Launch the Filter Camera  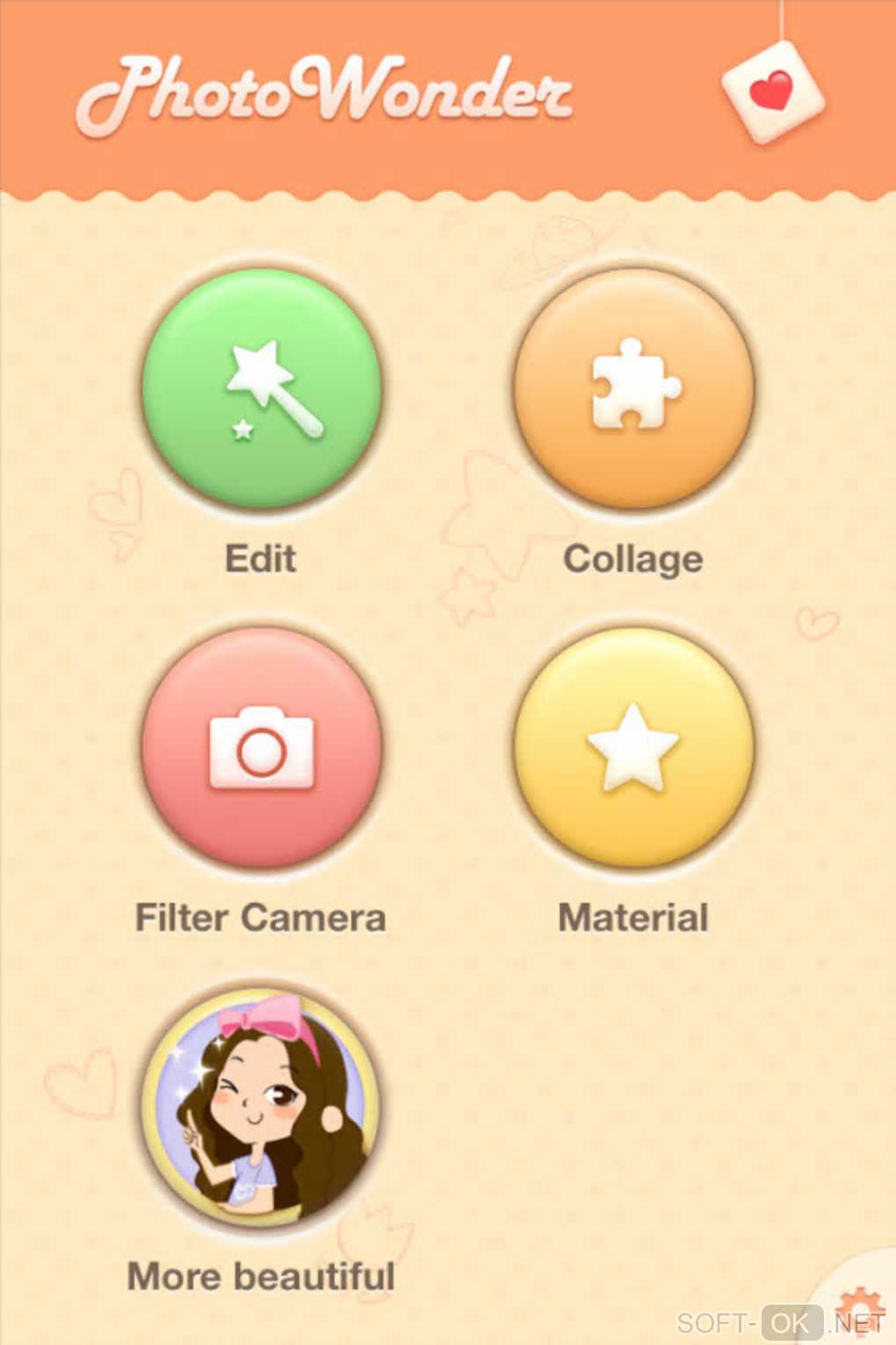[x=261, y=748]
